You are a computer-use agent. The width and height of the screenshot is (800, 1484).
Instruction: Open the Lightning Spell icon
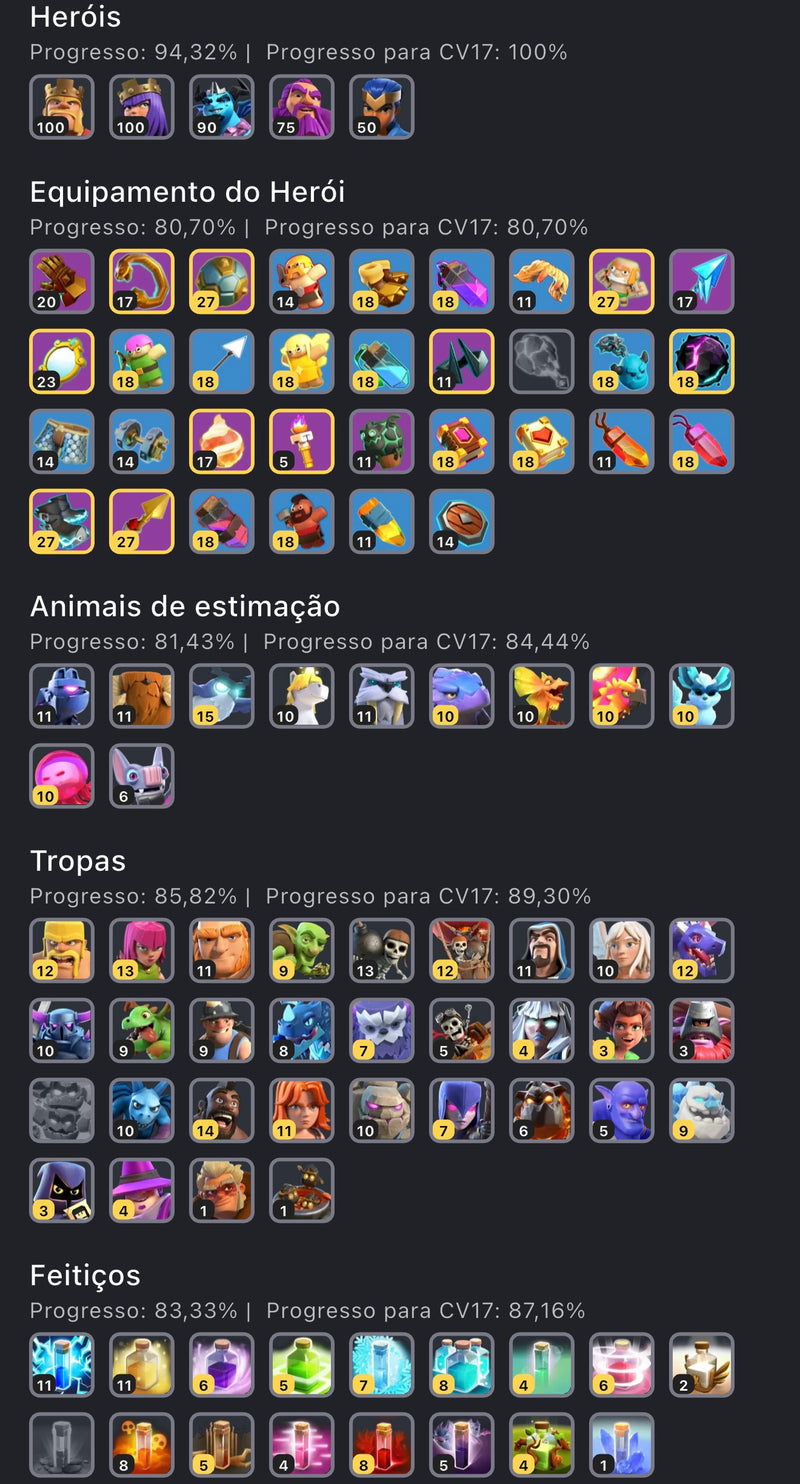tap(61, 1366)
